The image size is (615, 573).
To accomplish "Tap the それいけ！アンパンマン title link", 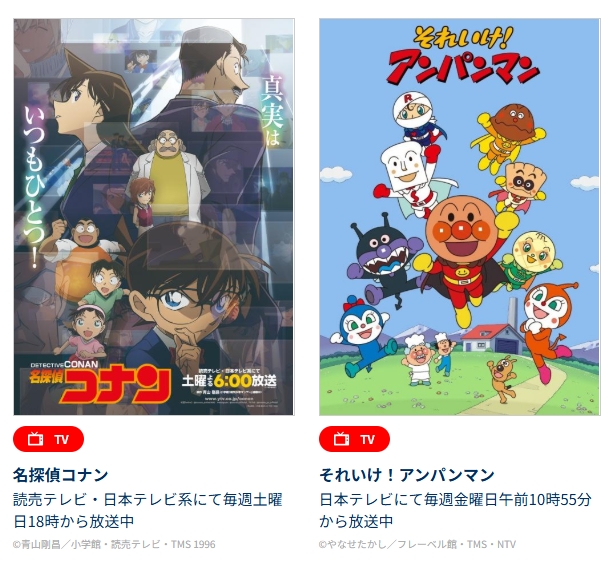I will click(x=407, y=474).
